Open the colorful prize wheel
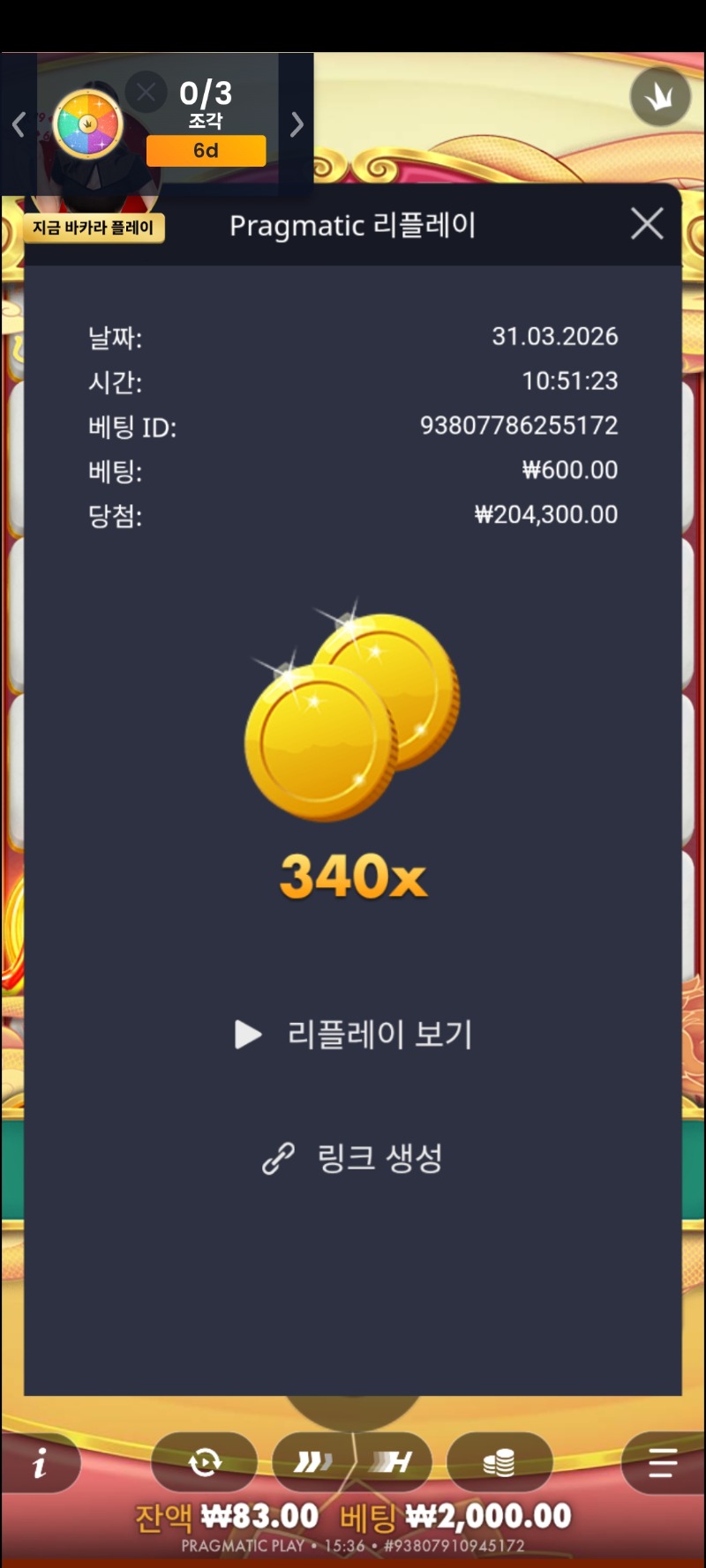The width and height of the screenshot is (706, 1568). tap(87, 124)
